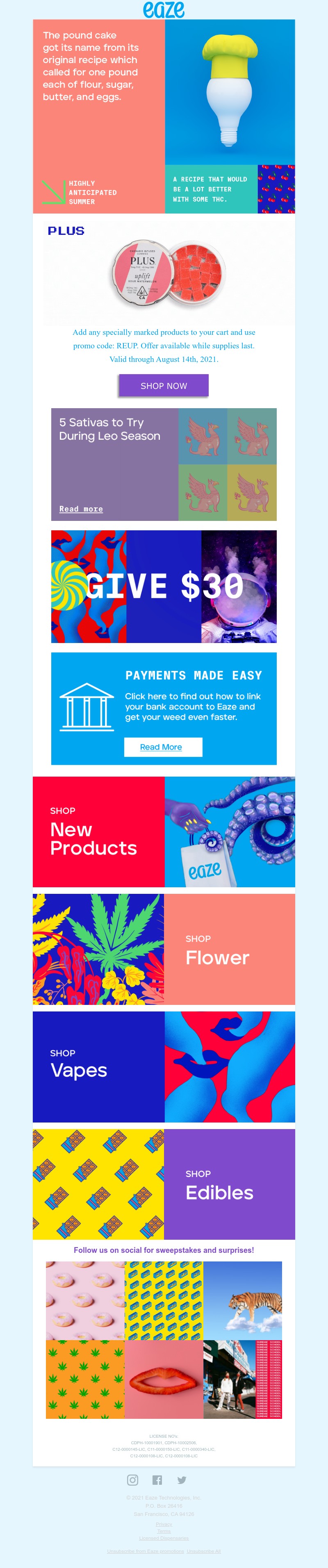Open the Shop Vapes tile

[164, 1066]
